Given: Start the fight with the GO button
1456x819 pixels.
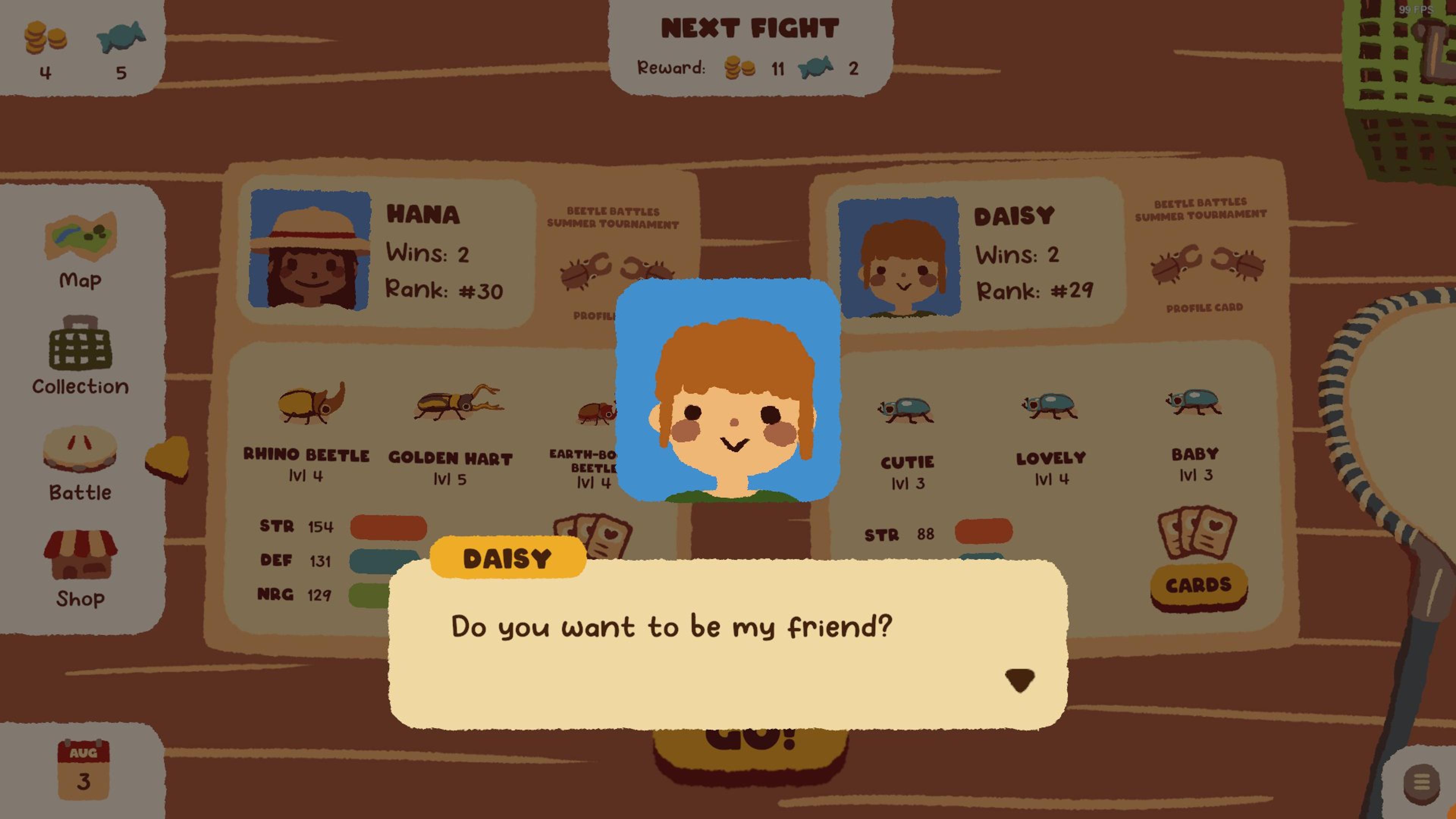Looking at the screenshot, I should pos(750,746).
